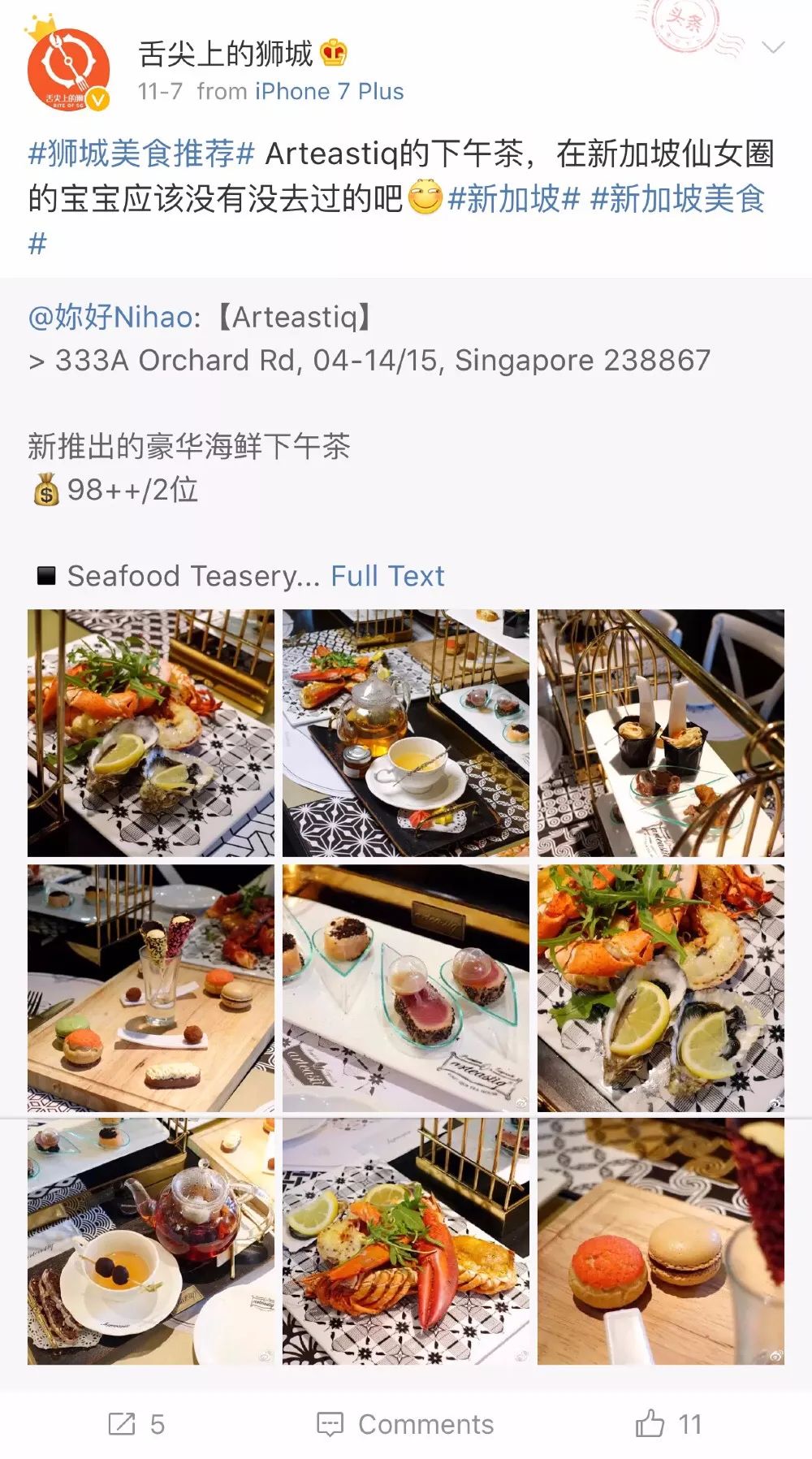Open the #狮城美食推荐# hashtag
812x1459 pixels.
point(142,154)
